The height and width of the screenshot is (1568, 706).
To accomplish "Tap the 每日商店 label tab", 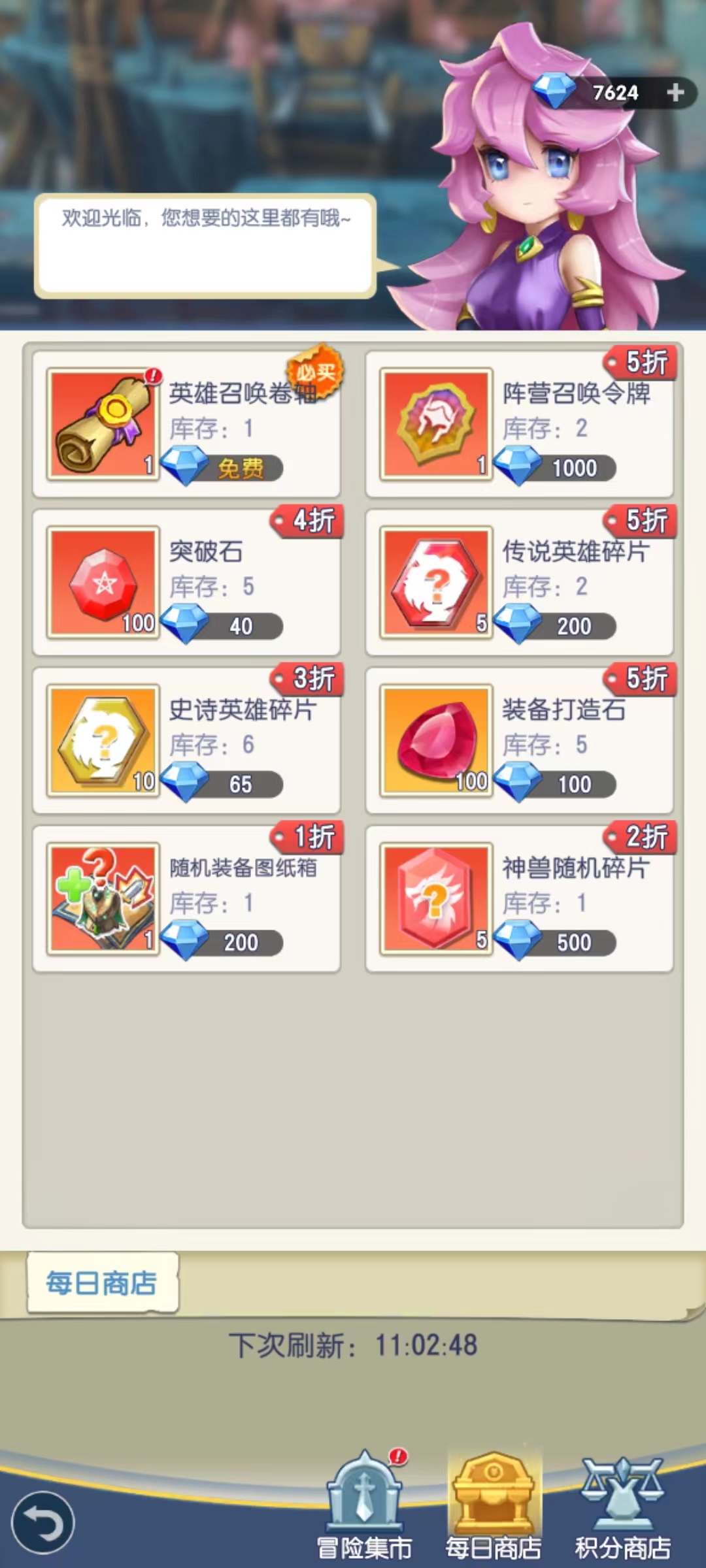I will 102,1283.
